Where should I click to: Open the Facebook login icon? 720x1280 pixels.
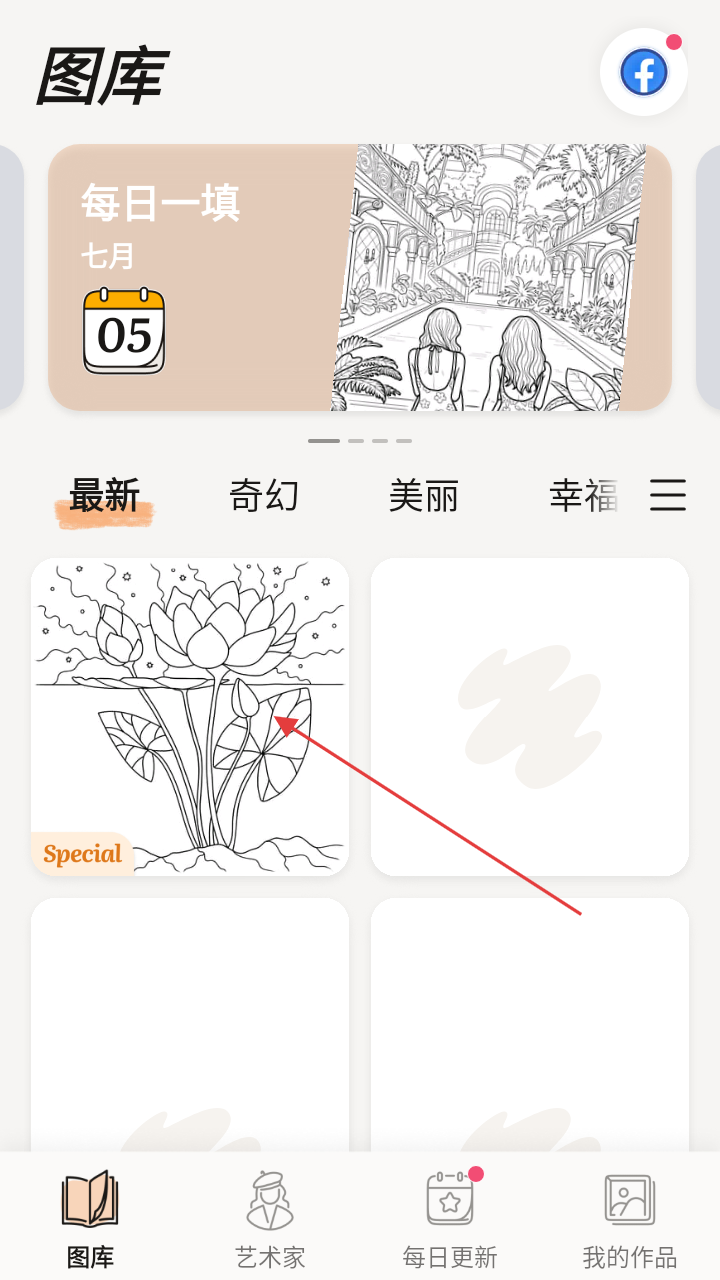643,72
